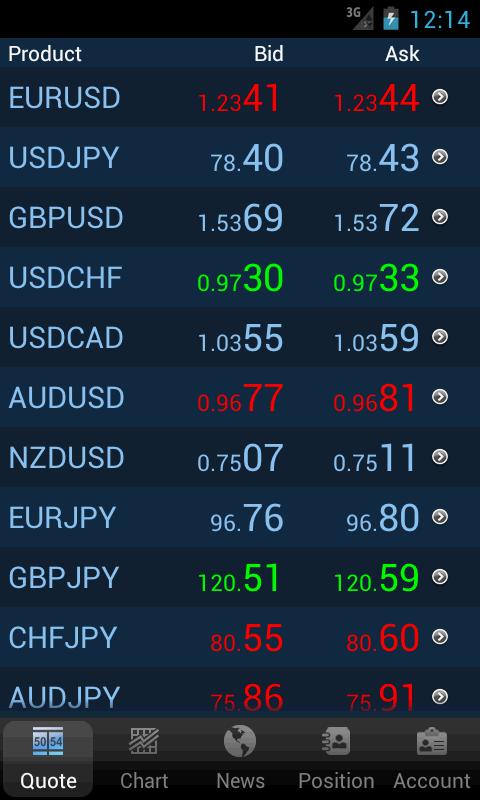The image size is (480, 800).
Task: Switch to the Account tab
Action: tap(432, 759)
